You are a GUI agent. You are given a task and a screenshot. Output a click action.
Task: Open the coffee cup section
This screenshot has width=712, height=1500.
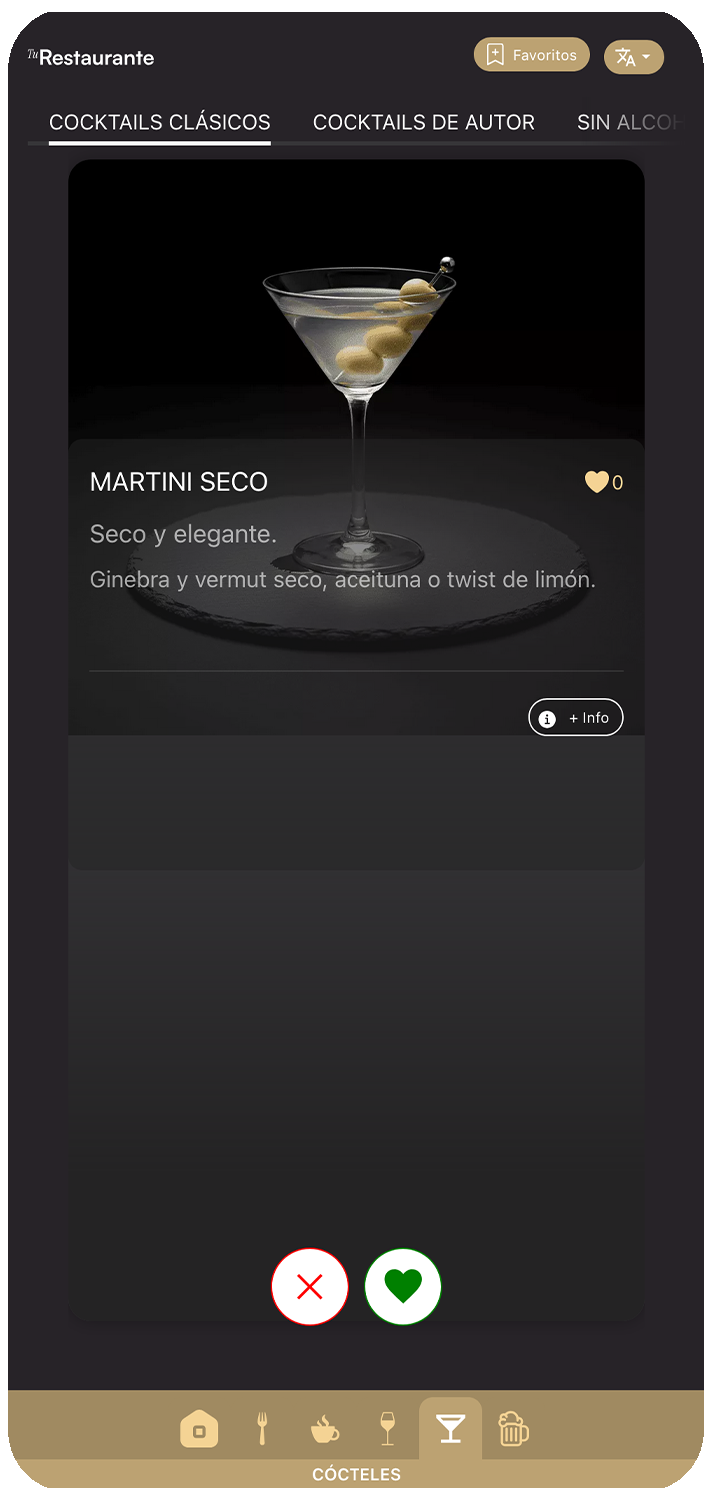point(324,1429)
